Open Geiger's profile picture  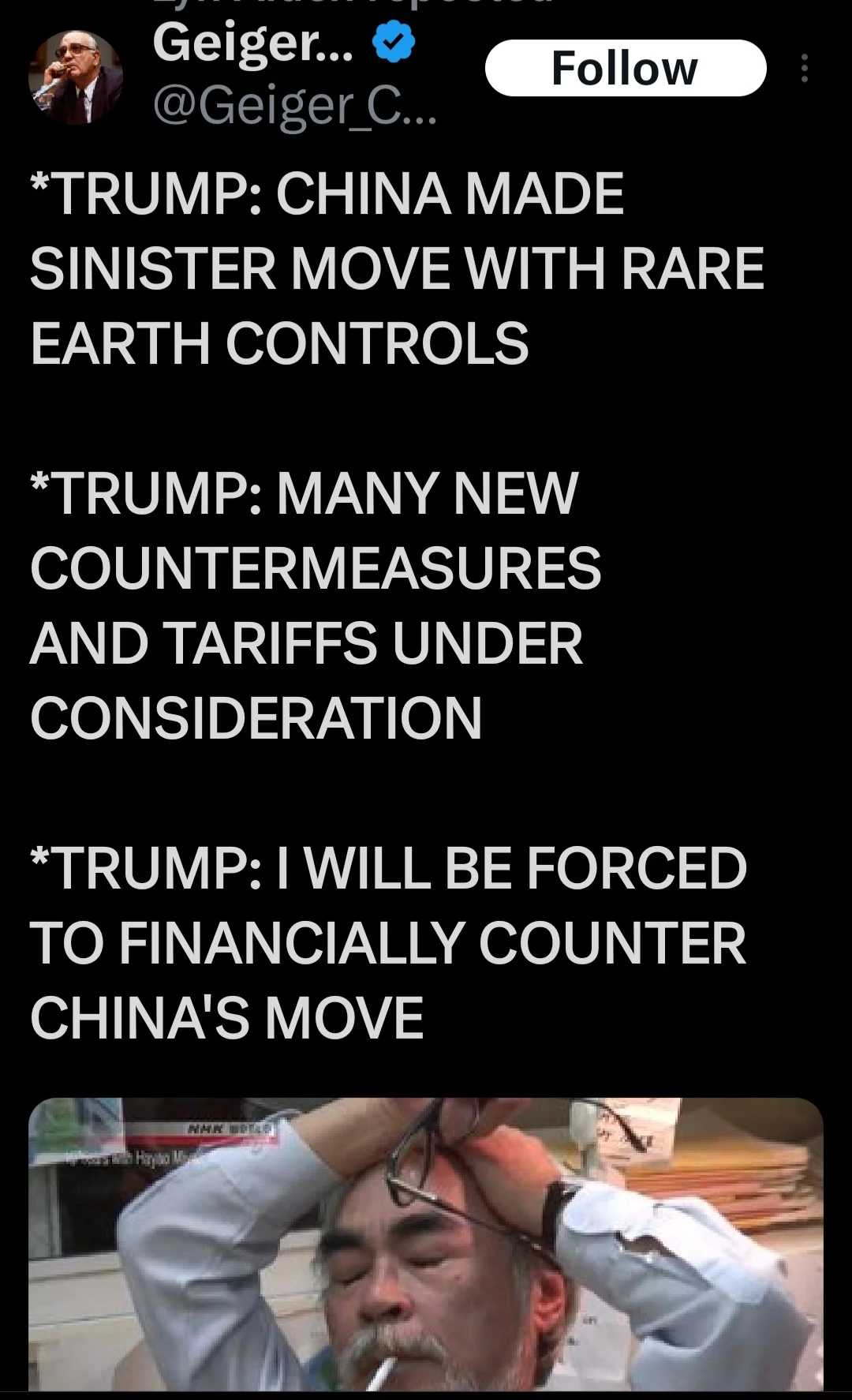(76, 77)
